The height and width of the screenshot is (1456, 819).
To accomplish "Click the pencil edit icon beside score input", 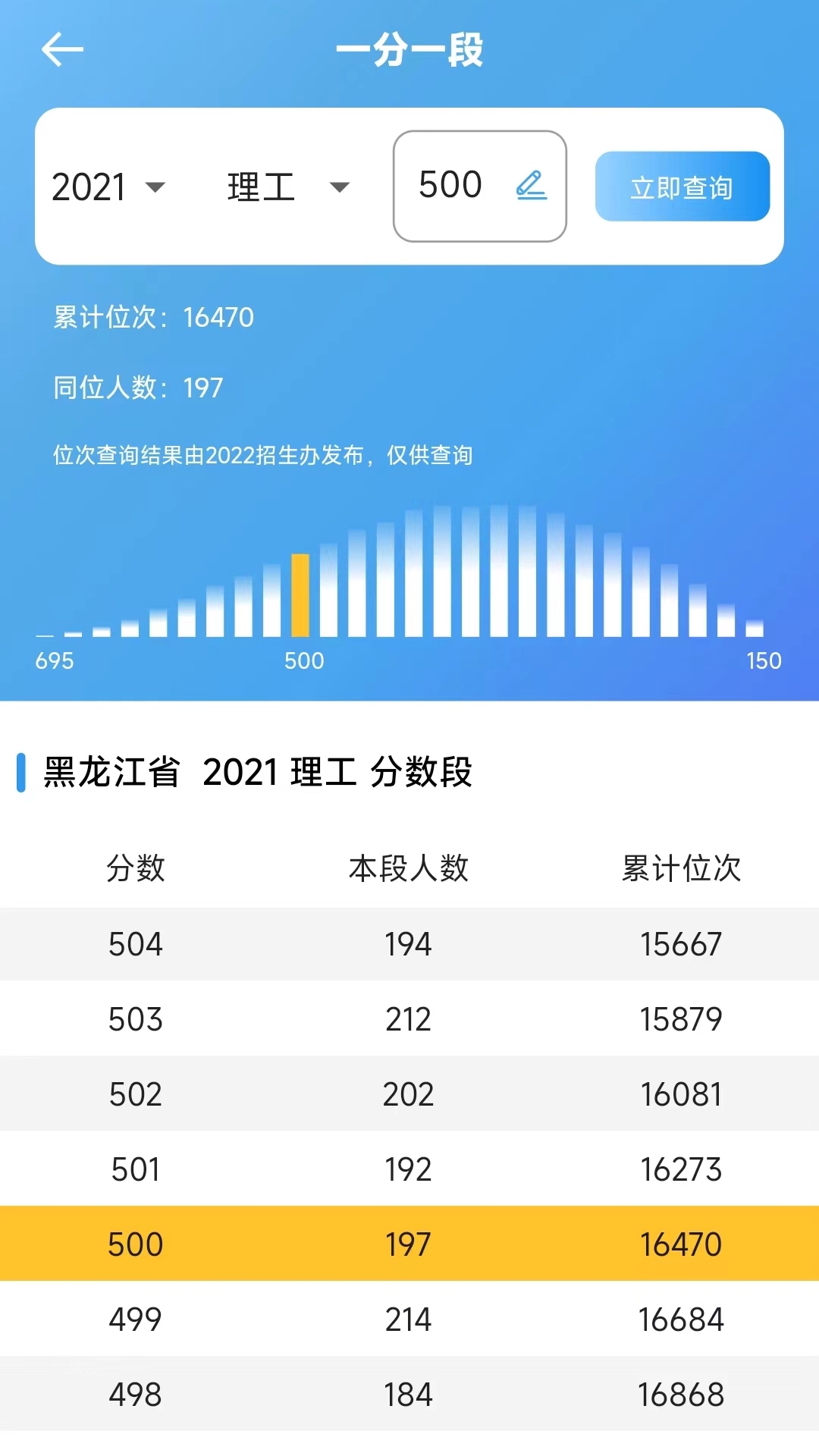I will click(x=531, y=186).
